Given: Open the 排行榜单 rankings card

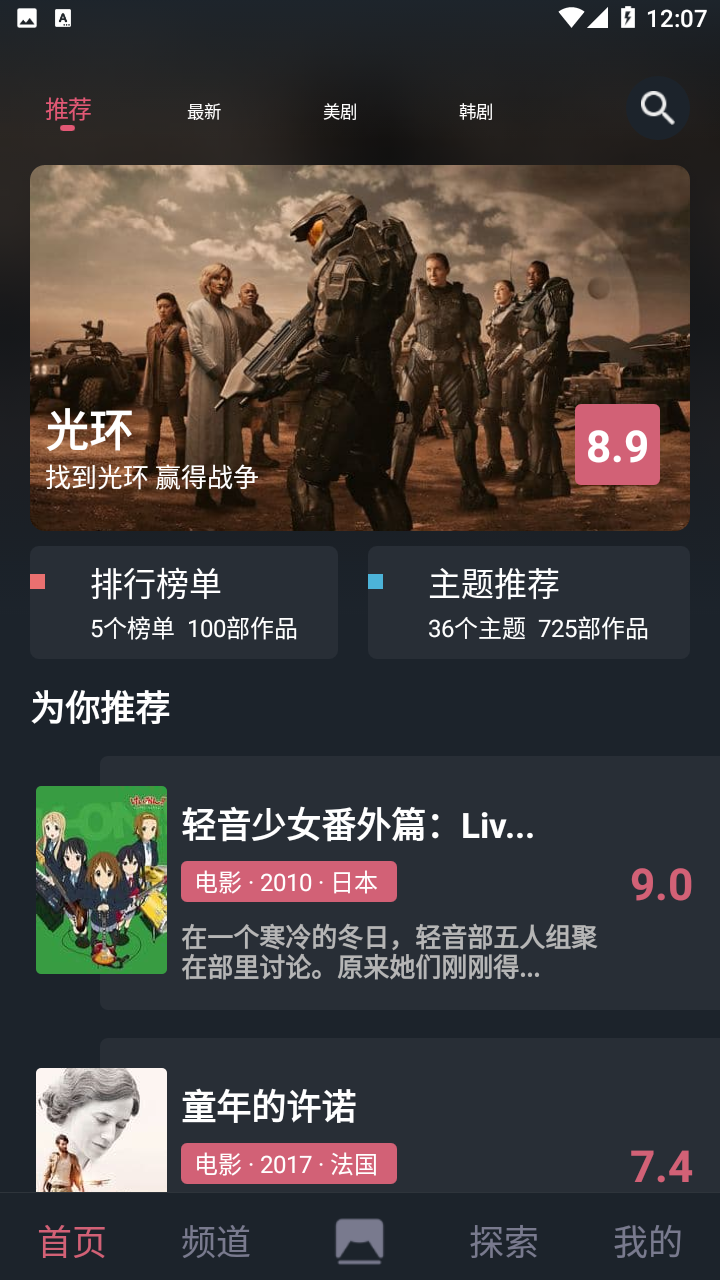Looking at the screenshot, I should pos(184,602).
